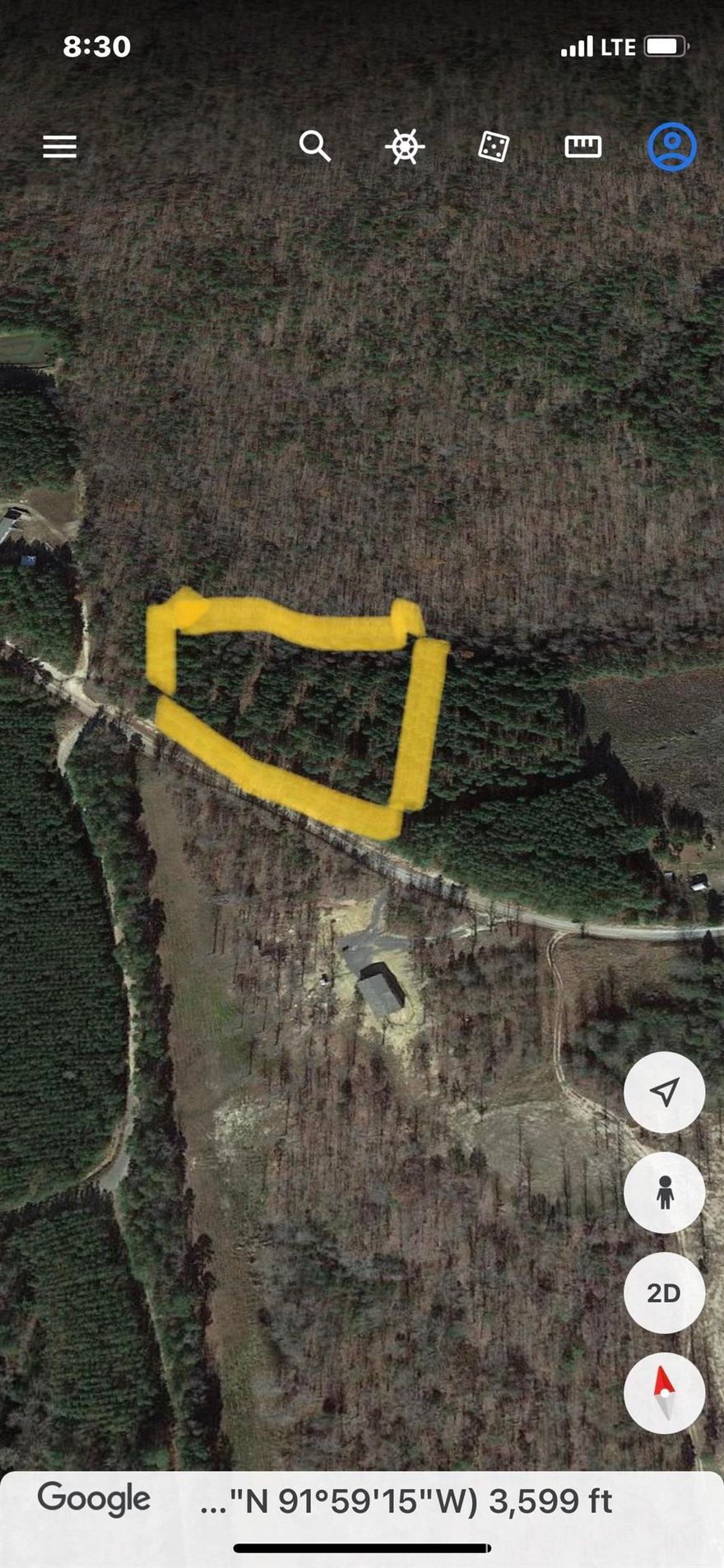Select the Pegman for Street View
724x1568 pixels.
pos(664,1191)
